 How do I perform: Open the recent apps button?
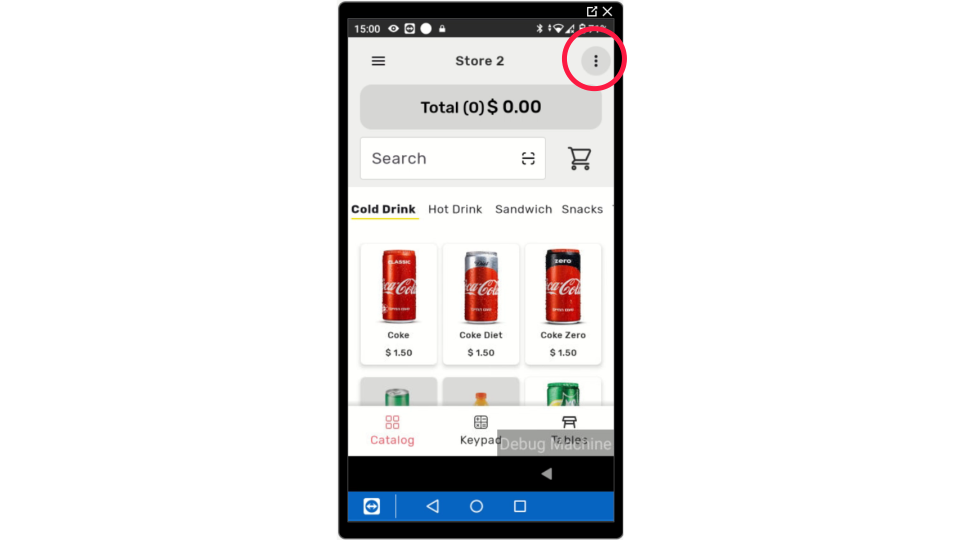[520, 507]
